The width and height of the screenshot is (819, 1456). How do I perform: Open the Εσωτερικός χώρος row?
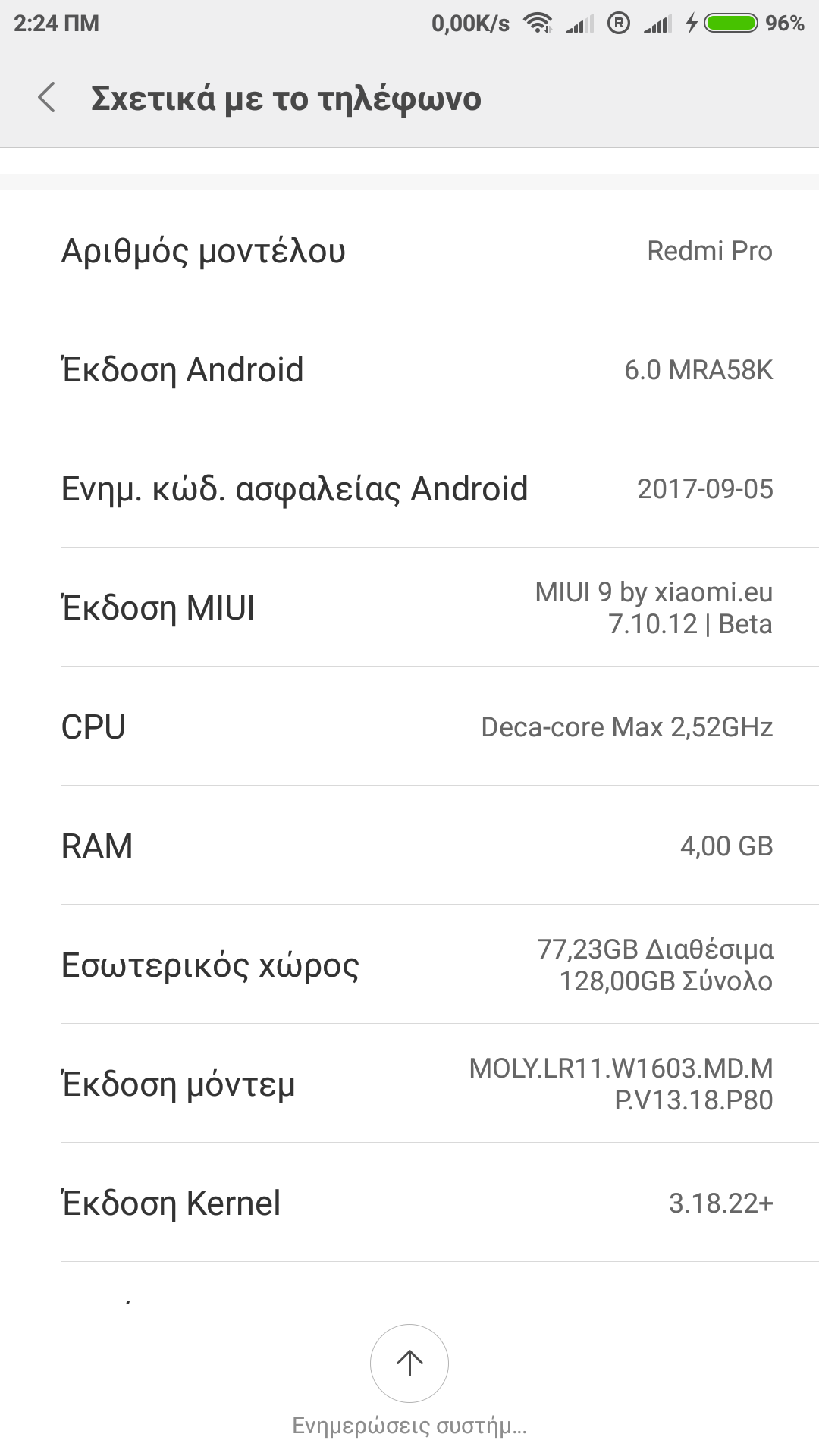[x=409, y=965]
